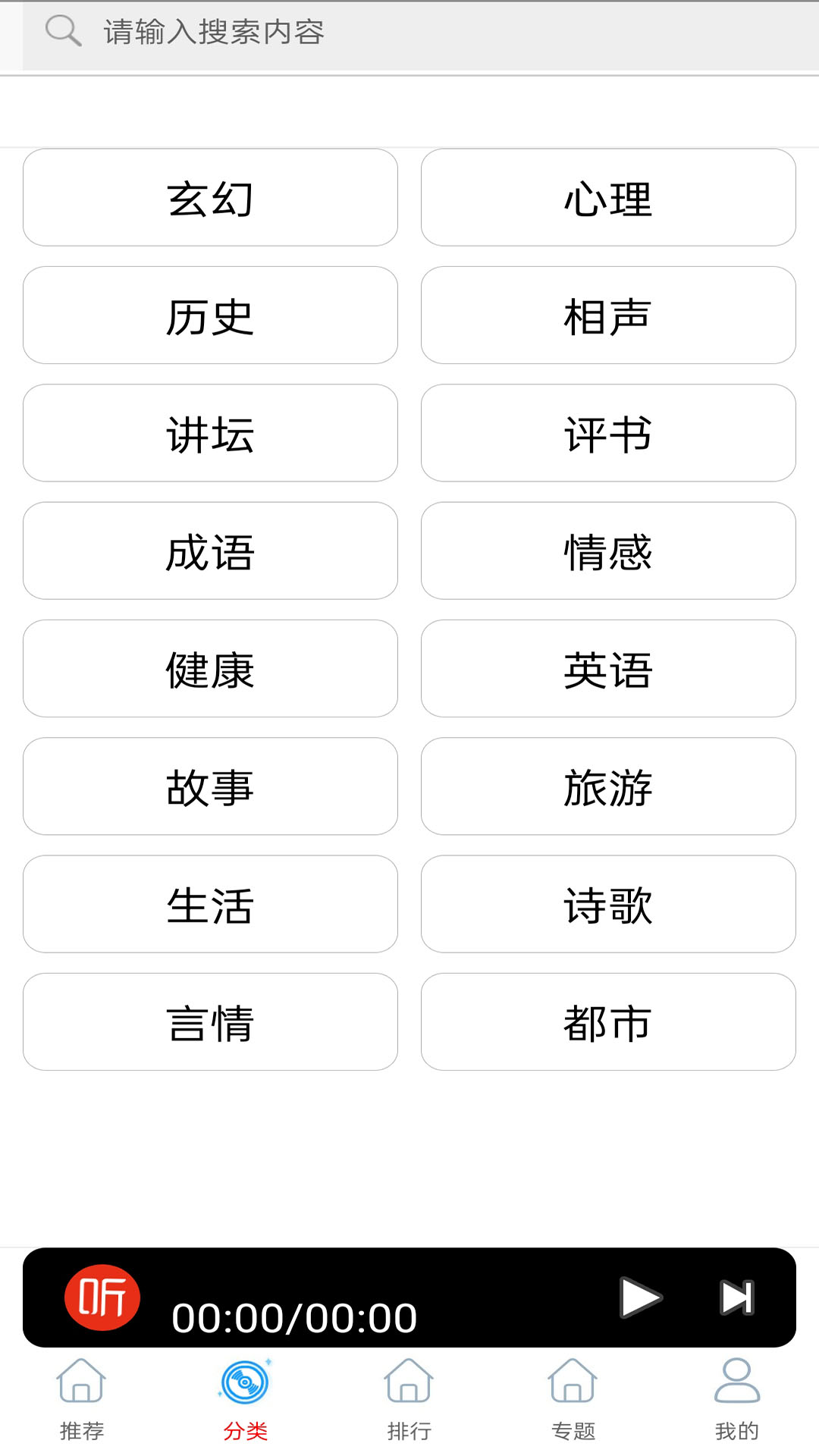Click the 排行 (Ranking) nav icon

pyautogui.click(x=409, y=1383)
